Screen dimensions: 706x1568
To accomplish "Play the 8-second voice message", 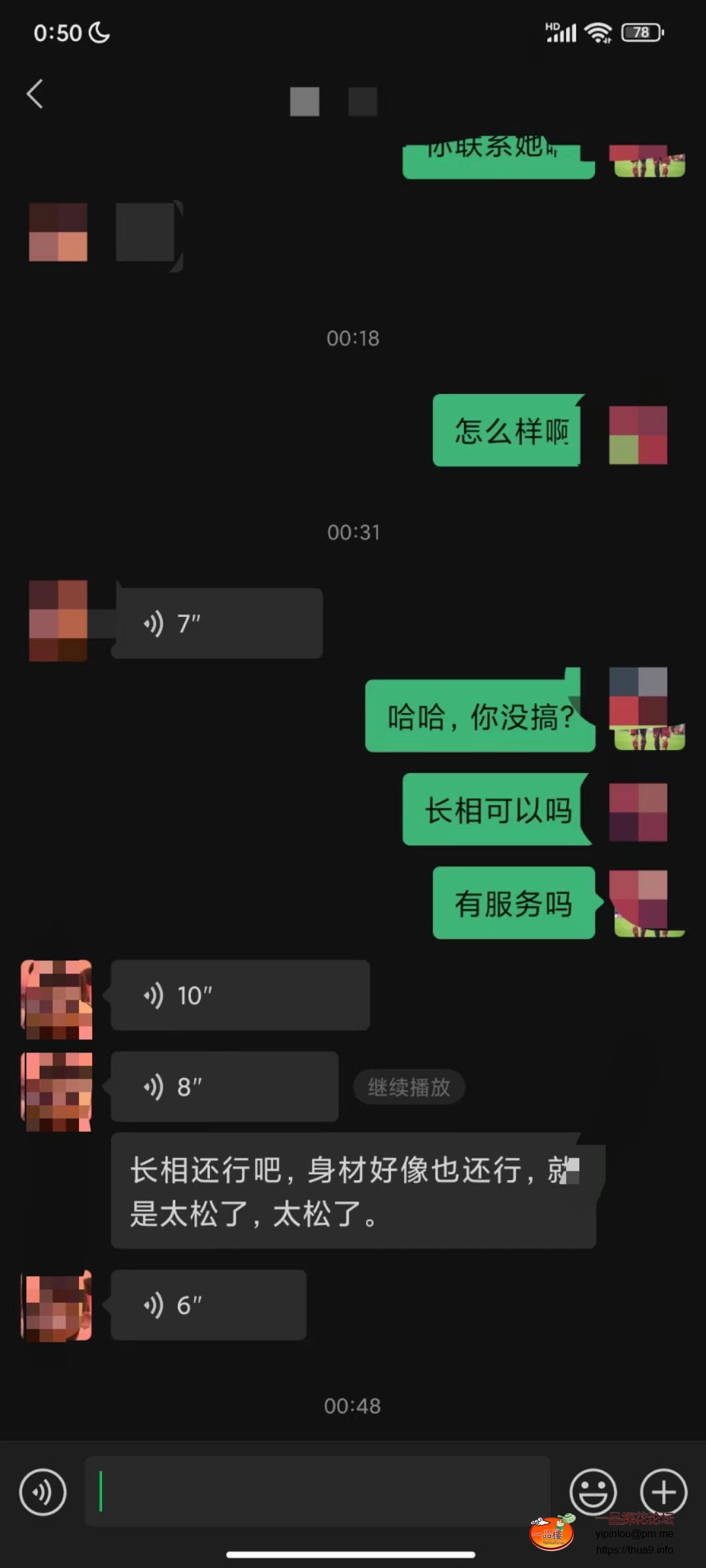I will (224, 1087).
